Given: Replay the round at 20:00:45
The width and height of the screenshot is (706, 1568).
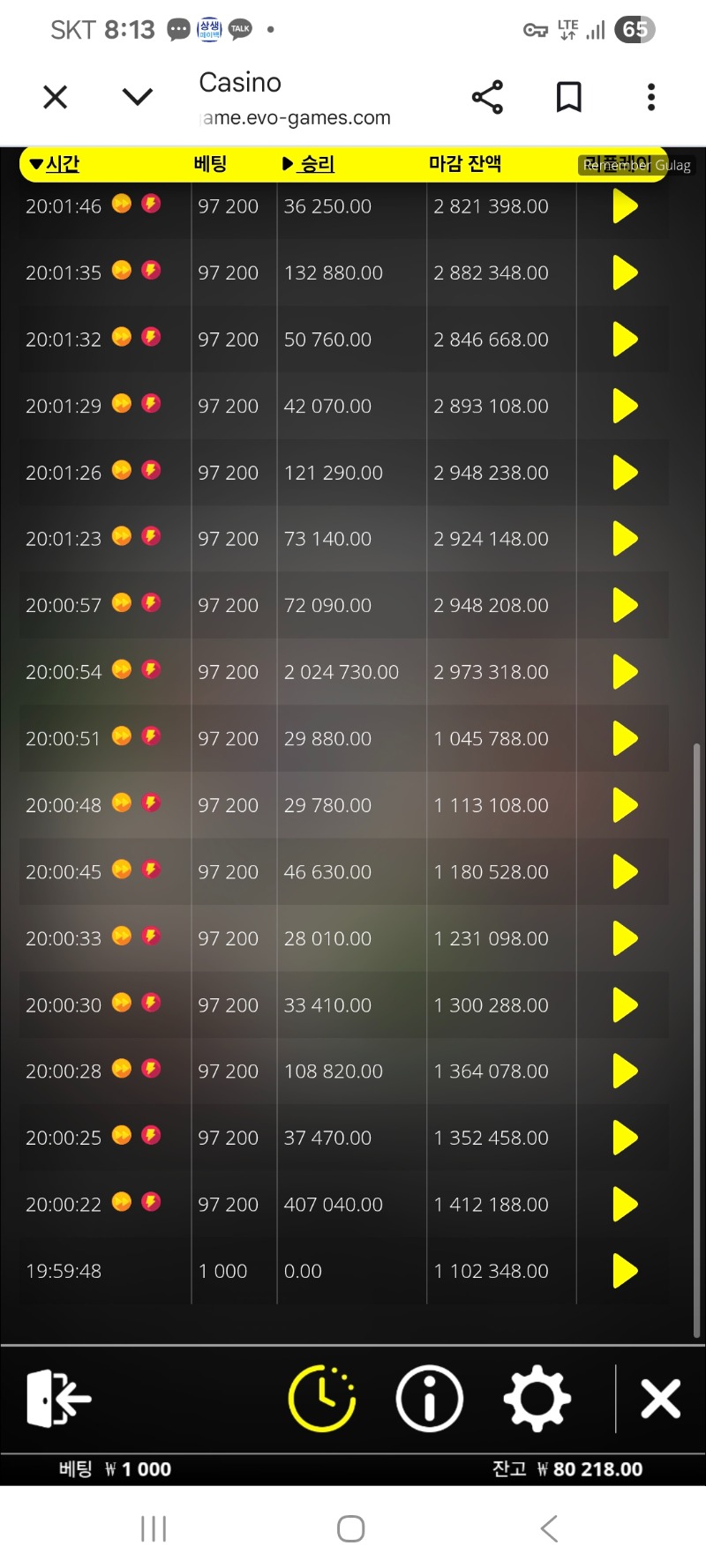Looking at the screenshot, I should 625,871.
